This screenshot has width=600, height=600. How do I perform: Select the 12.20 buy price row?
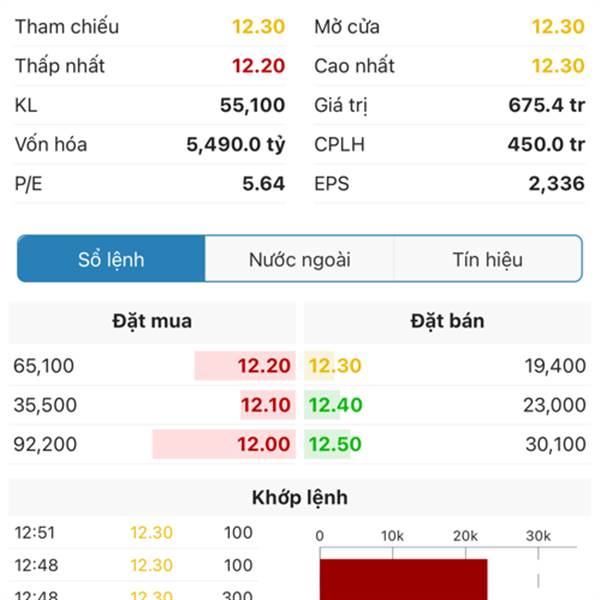[x=264, y=367]
